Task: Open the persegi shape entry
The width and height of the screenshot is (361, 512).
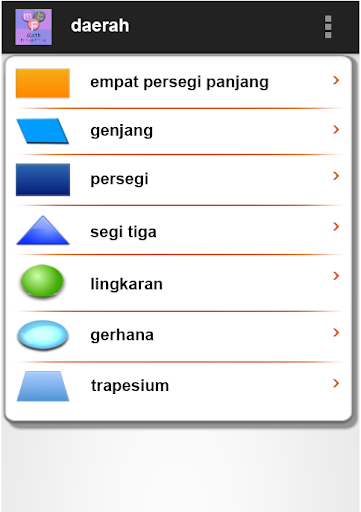Action: [x=179, y=180]
